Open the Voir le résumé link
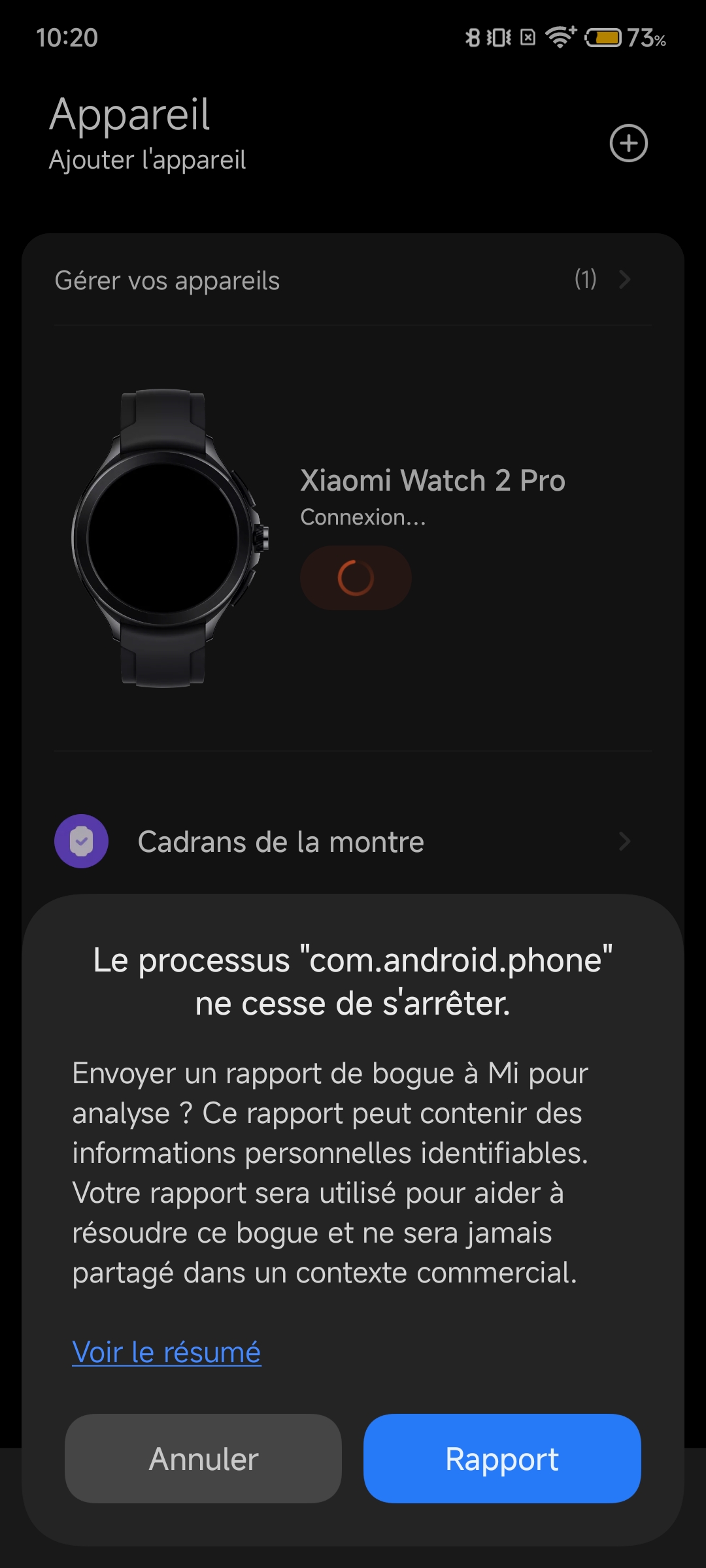 click(x=167, y=1352)
